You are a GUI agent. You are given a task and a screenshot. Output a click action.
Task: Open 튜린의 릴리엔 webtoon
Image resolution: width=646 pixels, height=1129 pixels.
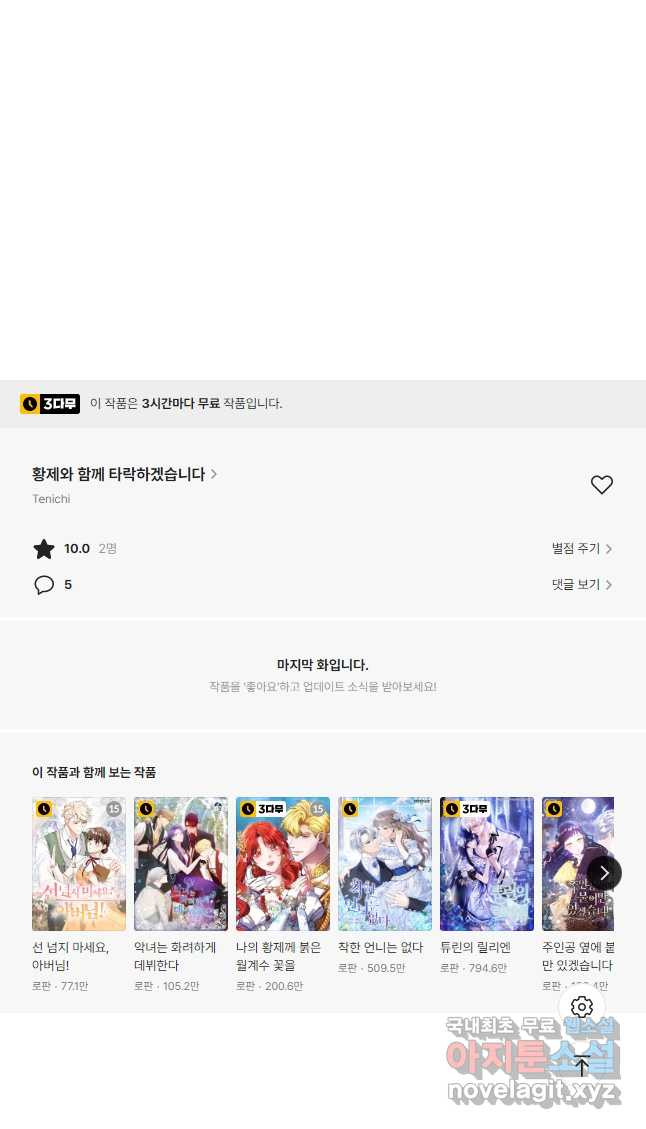click(x=487, y=864)
